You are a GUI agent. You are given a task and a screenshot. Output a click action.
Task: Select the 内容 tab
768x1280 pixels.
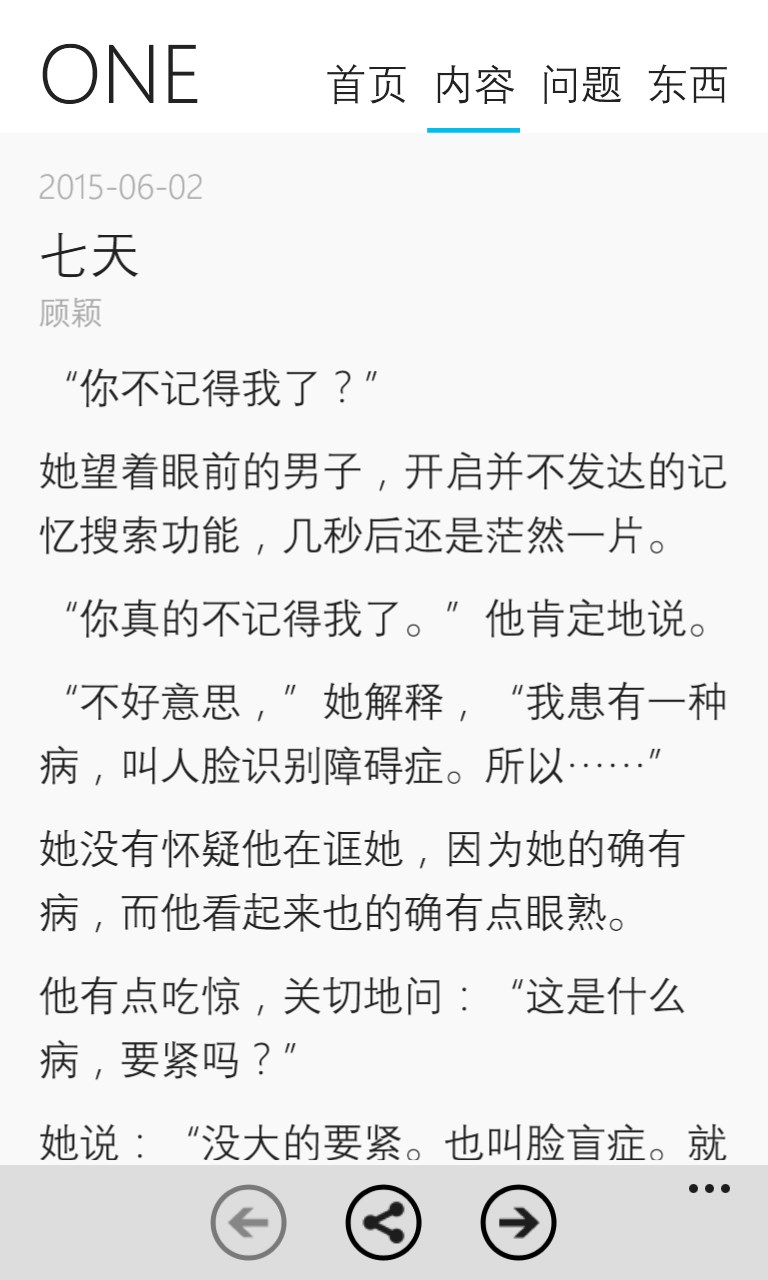click(474, 86)
